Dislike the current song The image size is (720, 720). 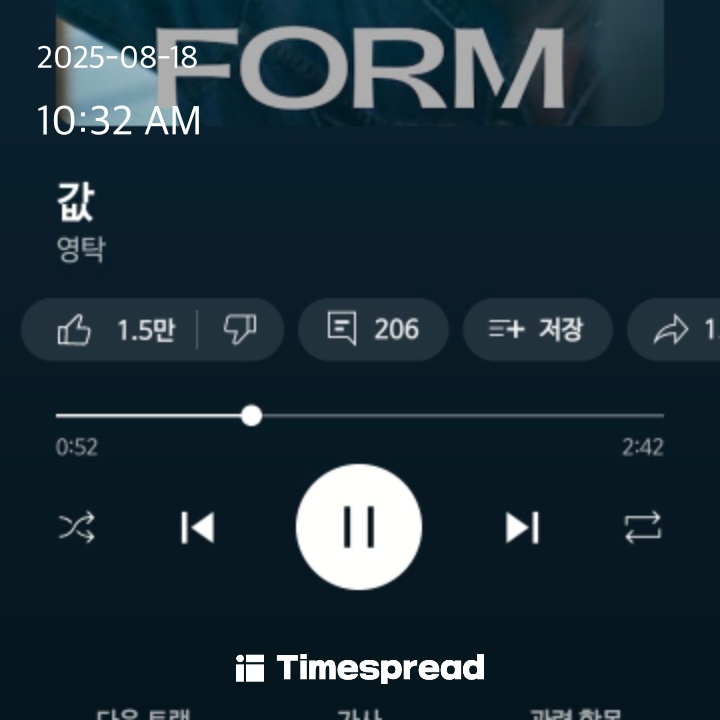pos(240,330)
